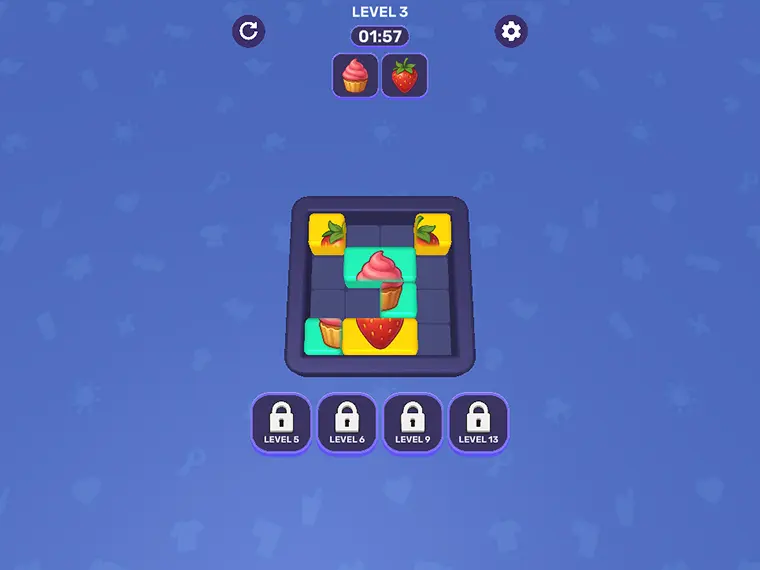Select the wide strawberry block at the bottom
The height and width of the screenshot is (570, 760).
(380, 336)
